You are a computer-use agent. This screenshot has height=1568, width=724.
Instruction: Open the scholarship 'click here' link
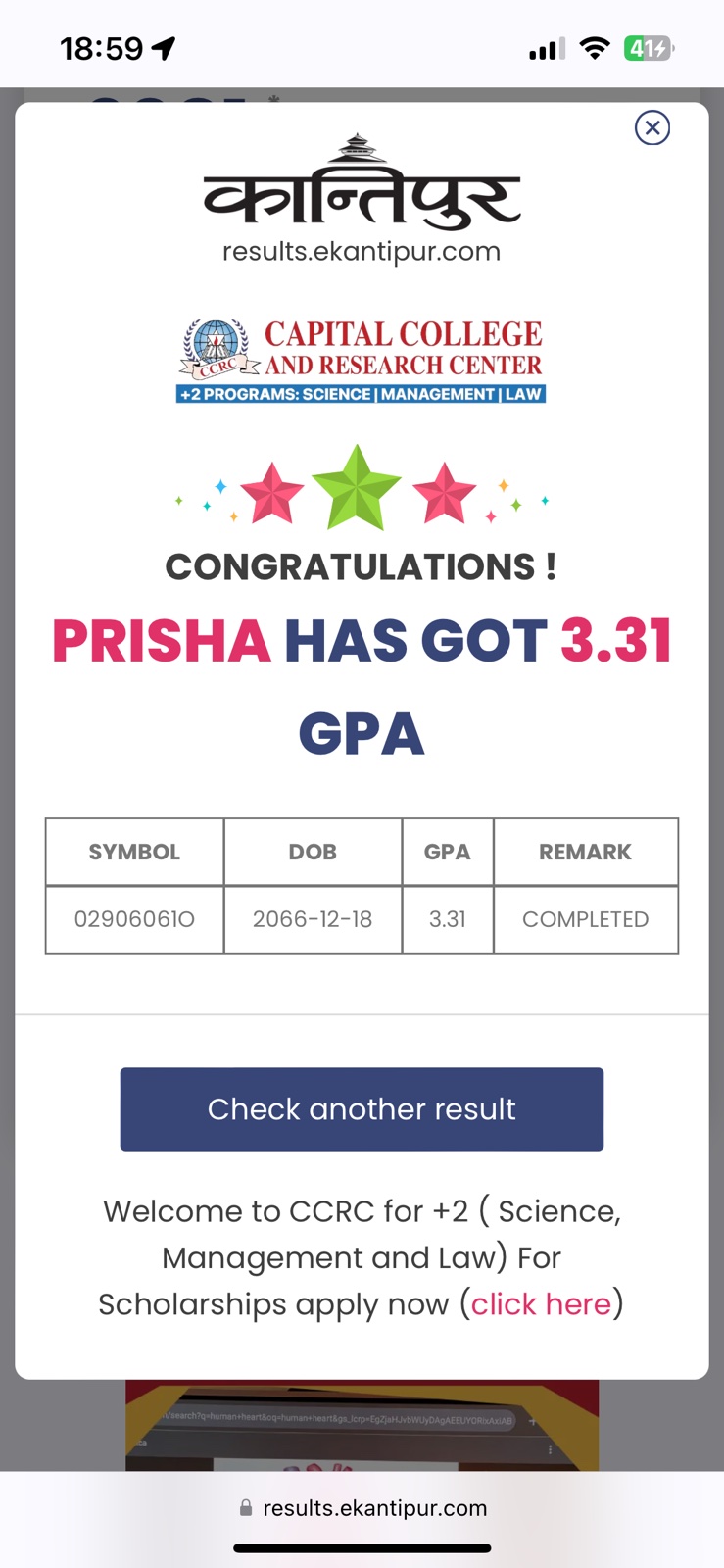(541, 1304)
